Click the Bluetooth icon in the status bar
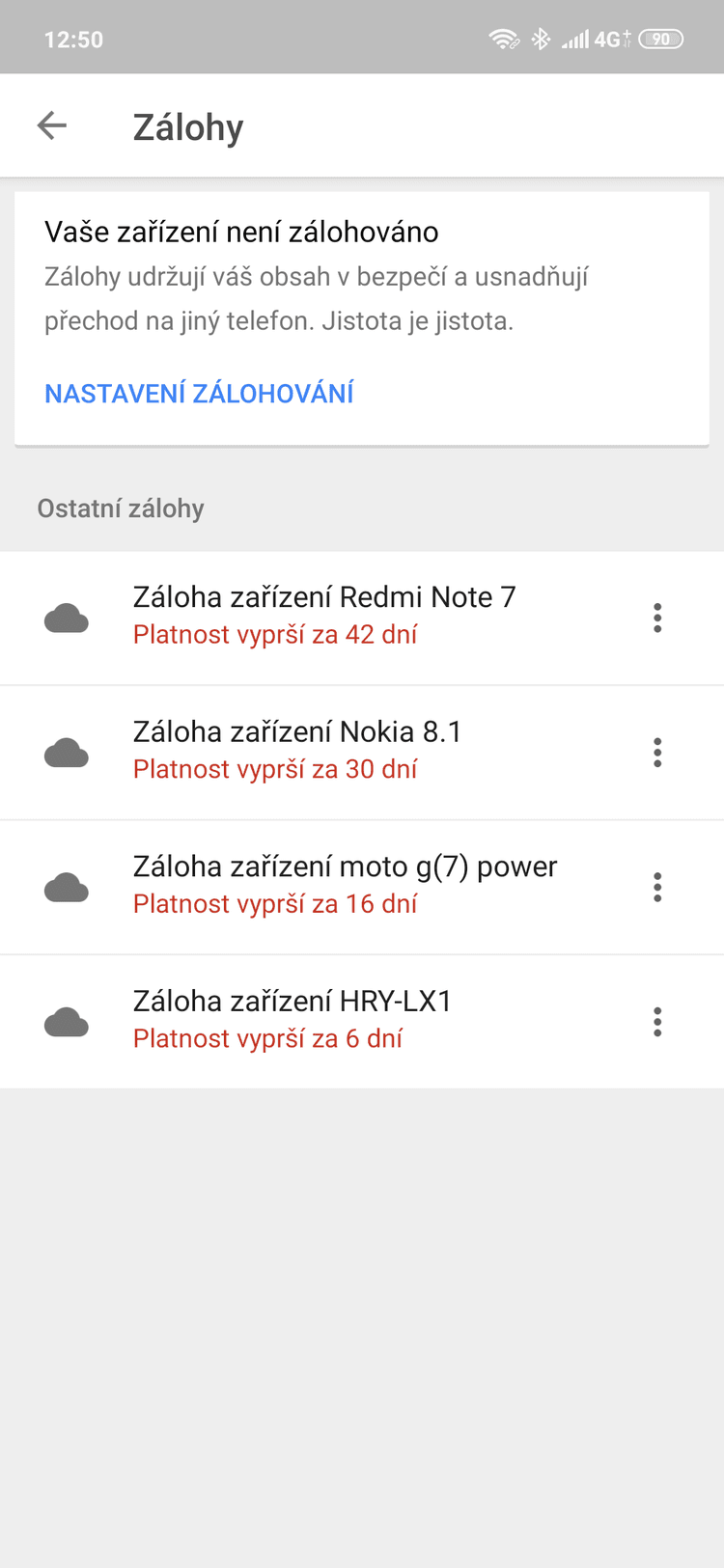Image resolution: width=724 pixels, height=1568 pixels. click(541, 39)
